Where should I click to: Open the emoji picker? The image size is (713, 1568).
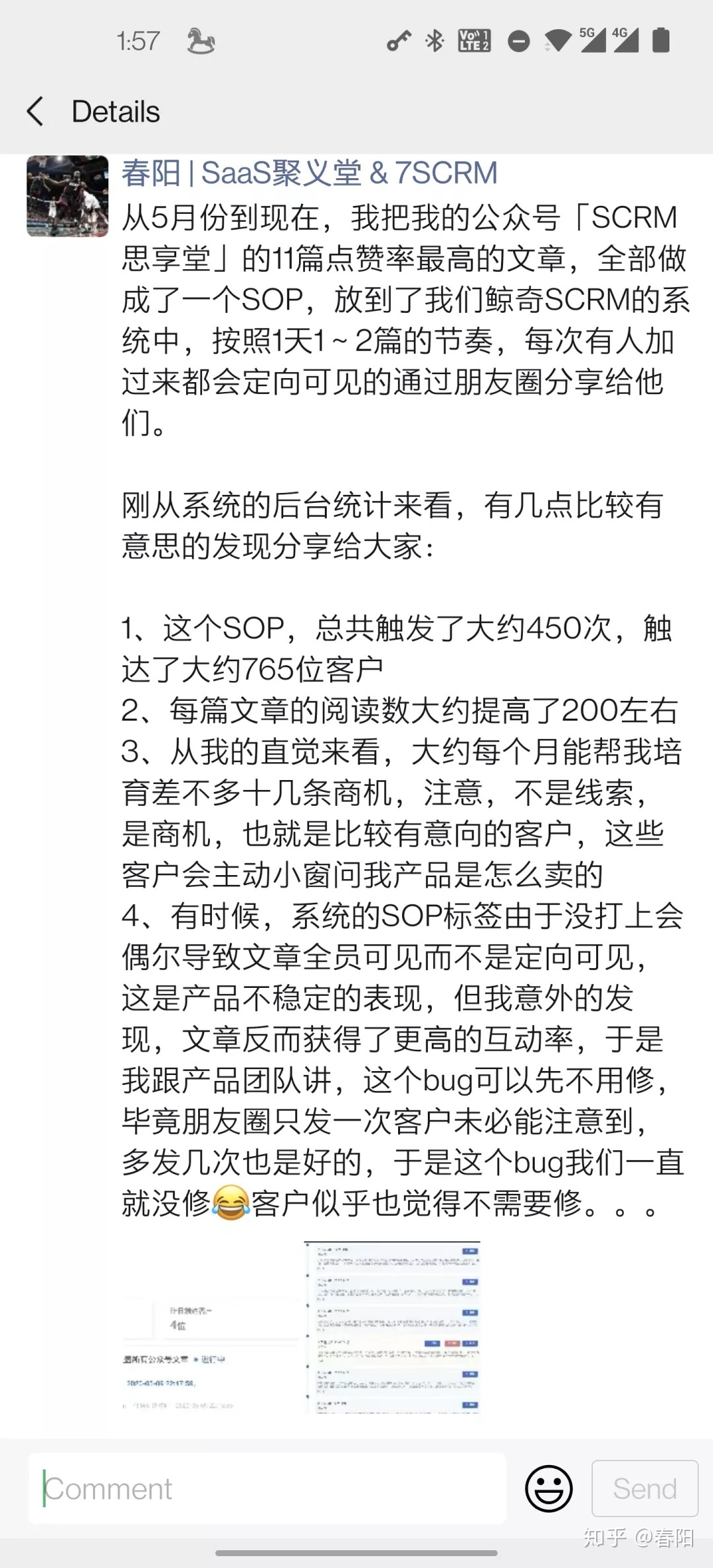point(549,1488)
